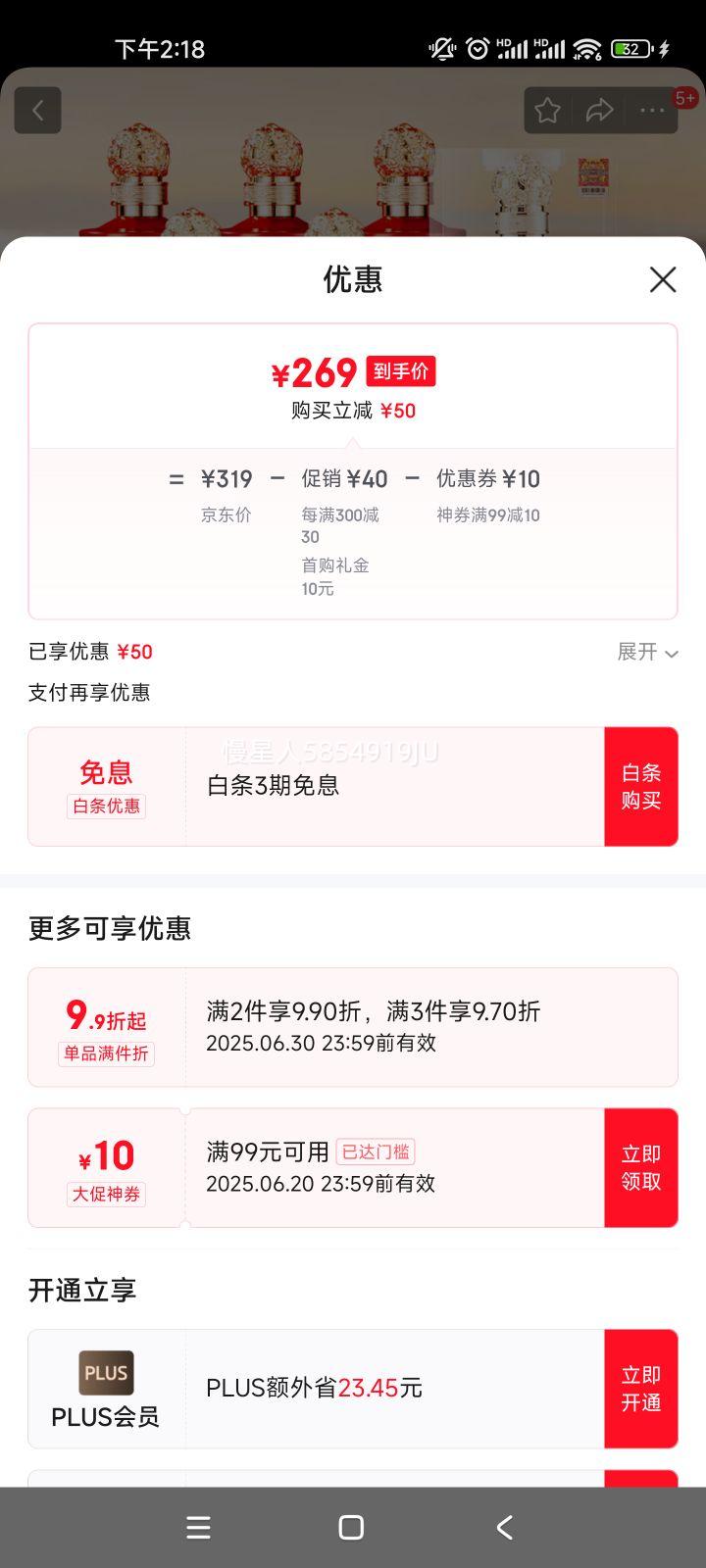Go back with the system back button
The height and width of the screenshot is (1568, 706).
[504, 1527]
